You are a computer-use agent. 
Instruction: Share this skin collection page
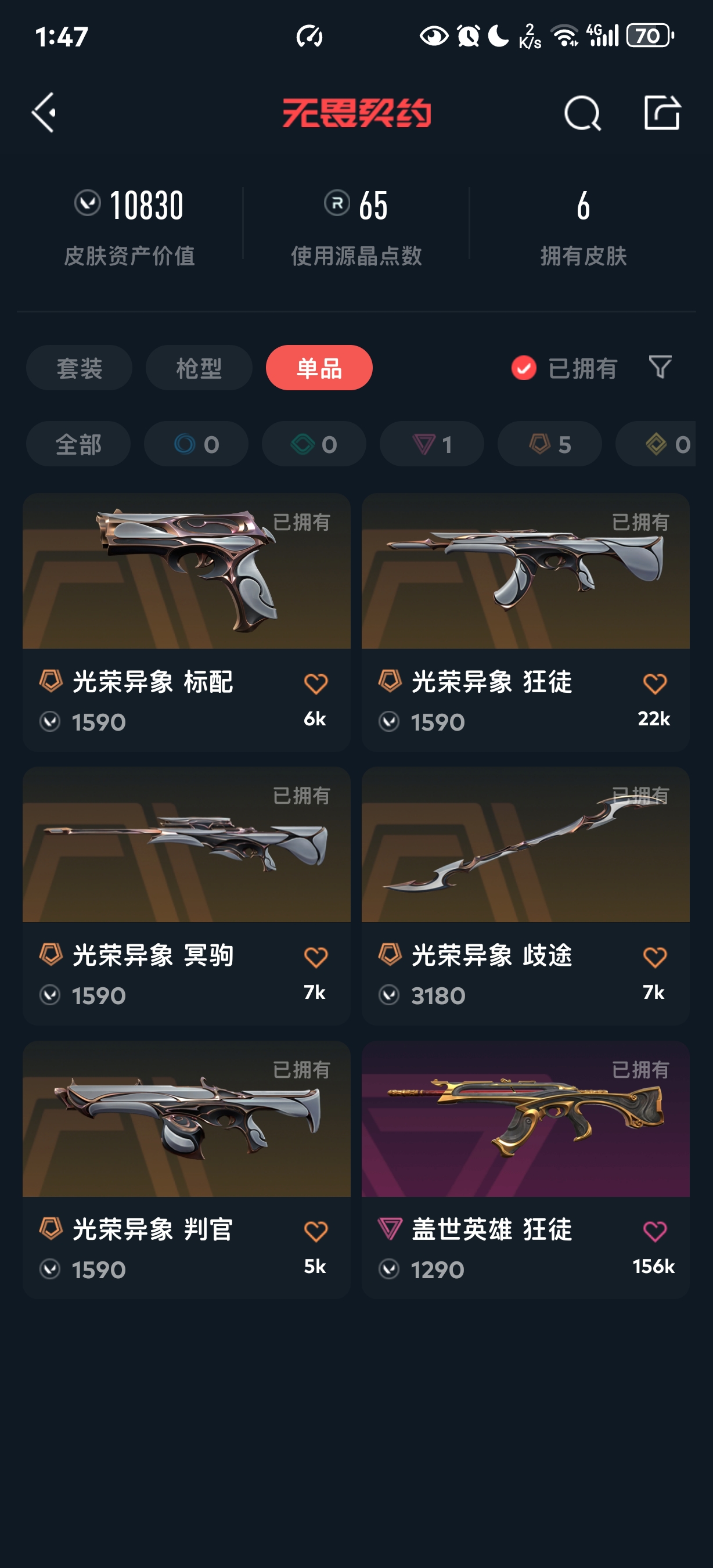pyautogui.click(x=661, y=113)
